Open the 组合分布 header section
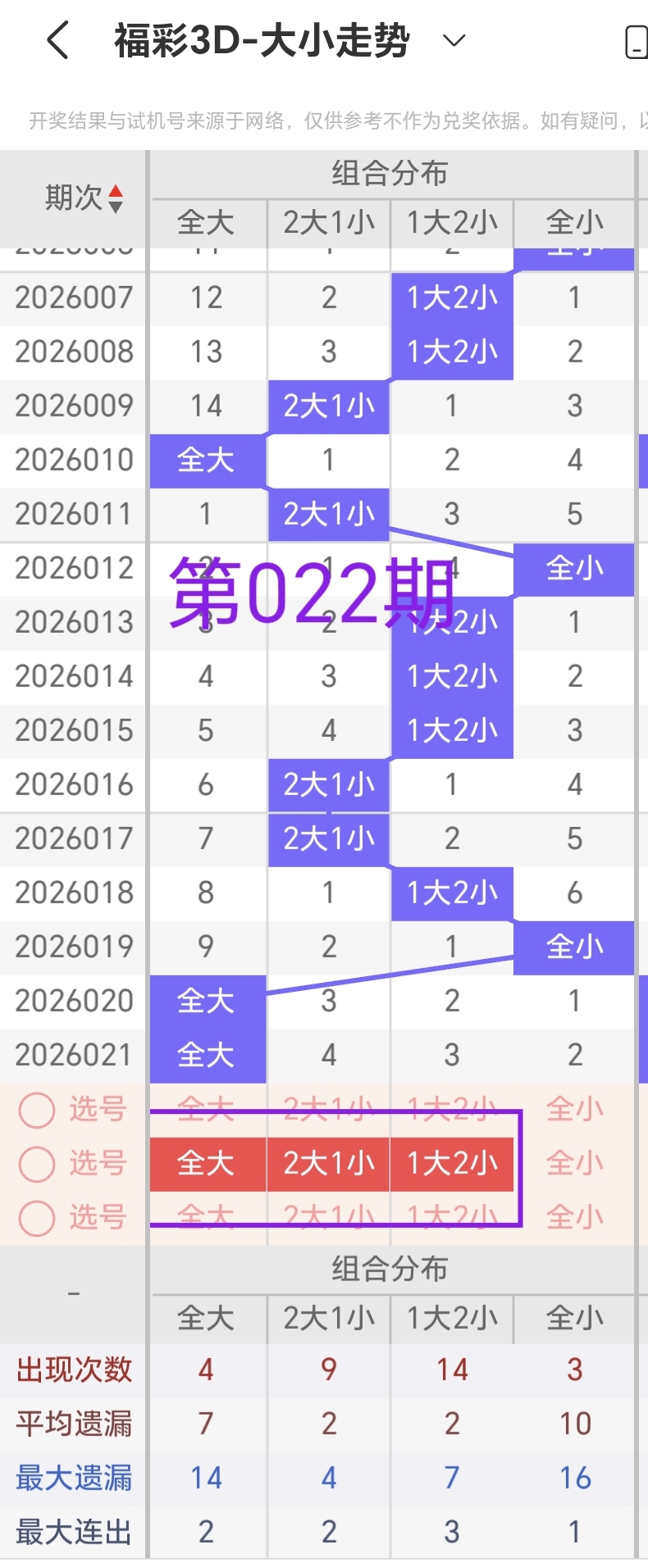 point(388,174)
